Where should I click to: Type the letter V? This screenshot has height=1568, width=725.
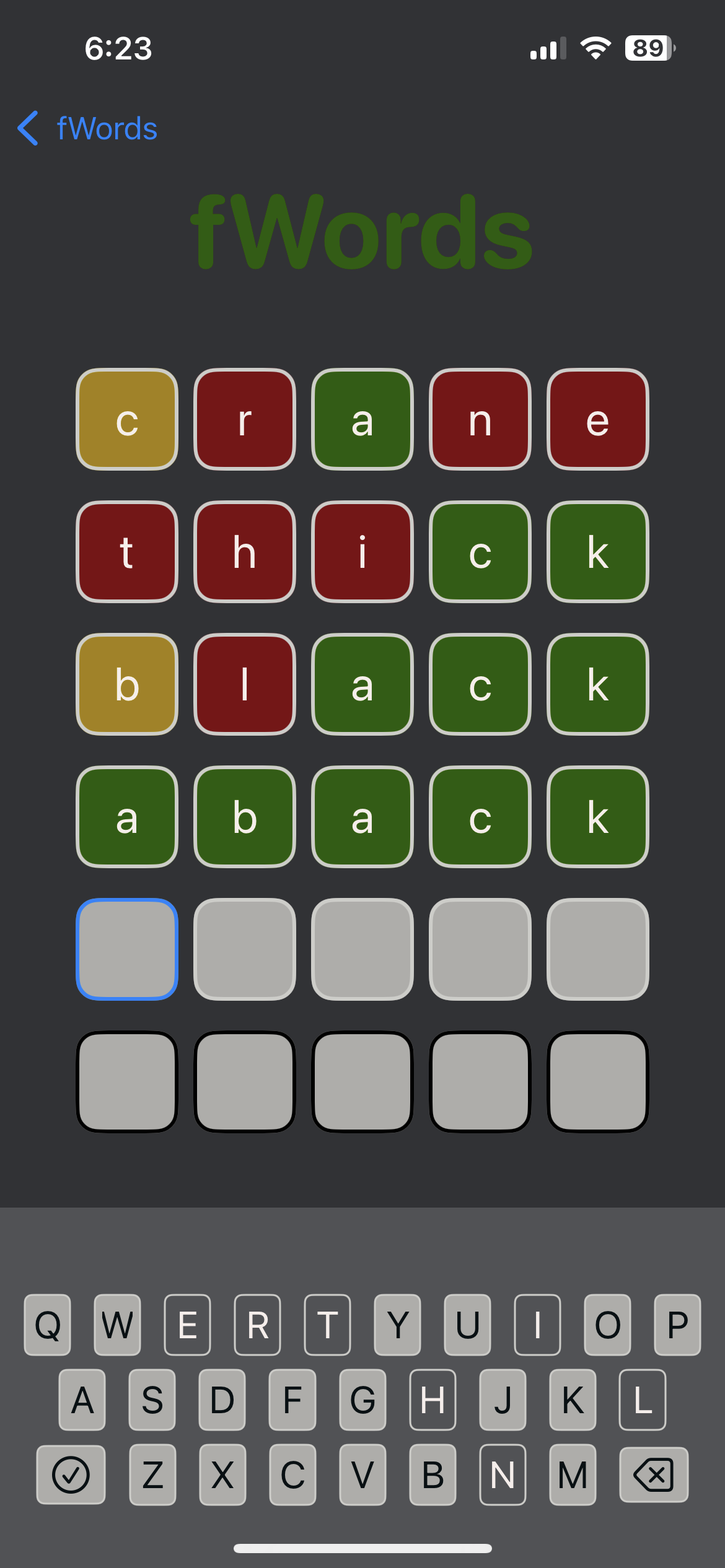point(362,1475)
